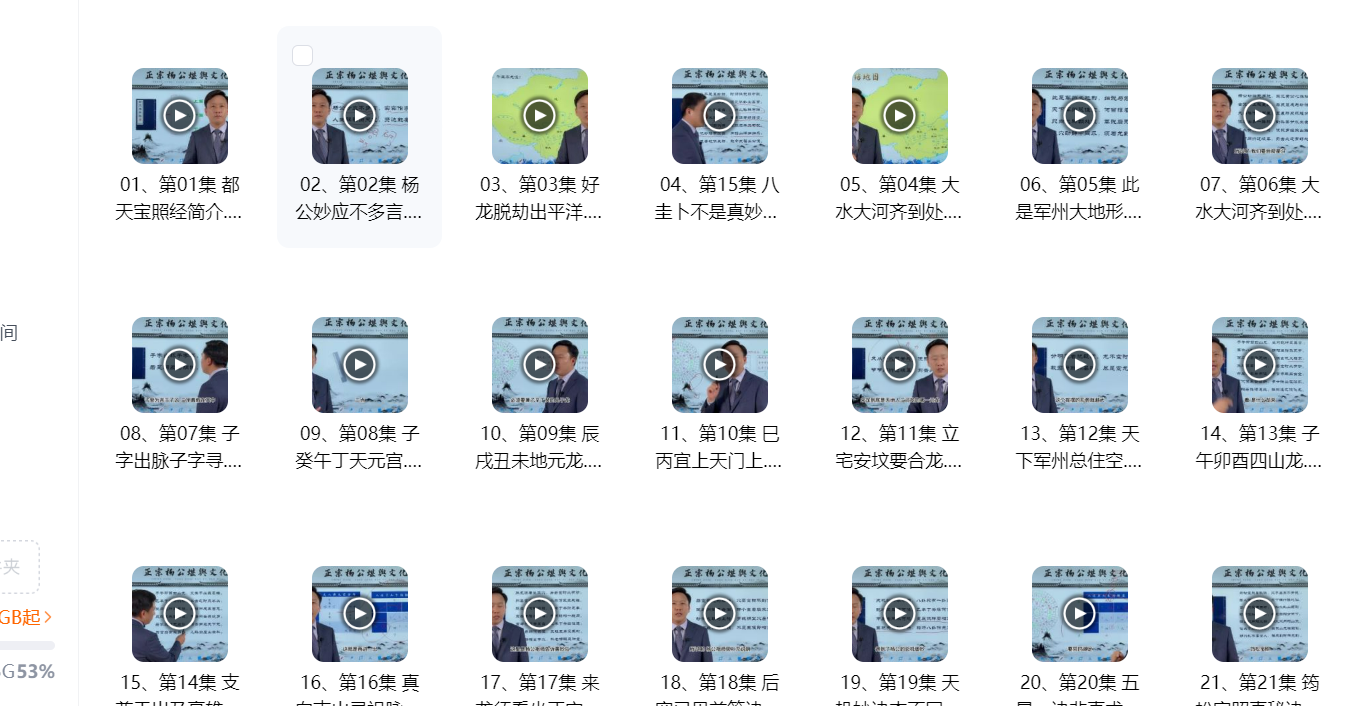Play video 09 第08集 子癸午丁天元宫

[360, 365]
